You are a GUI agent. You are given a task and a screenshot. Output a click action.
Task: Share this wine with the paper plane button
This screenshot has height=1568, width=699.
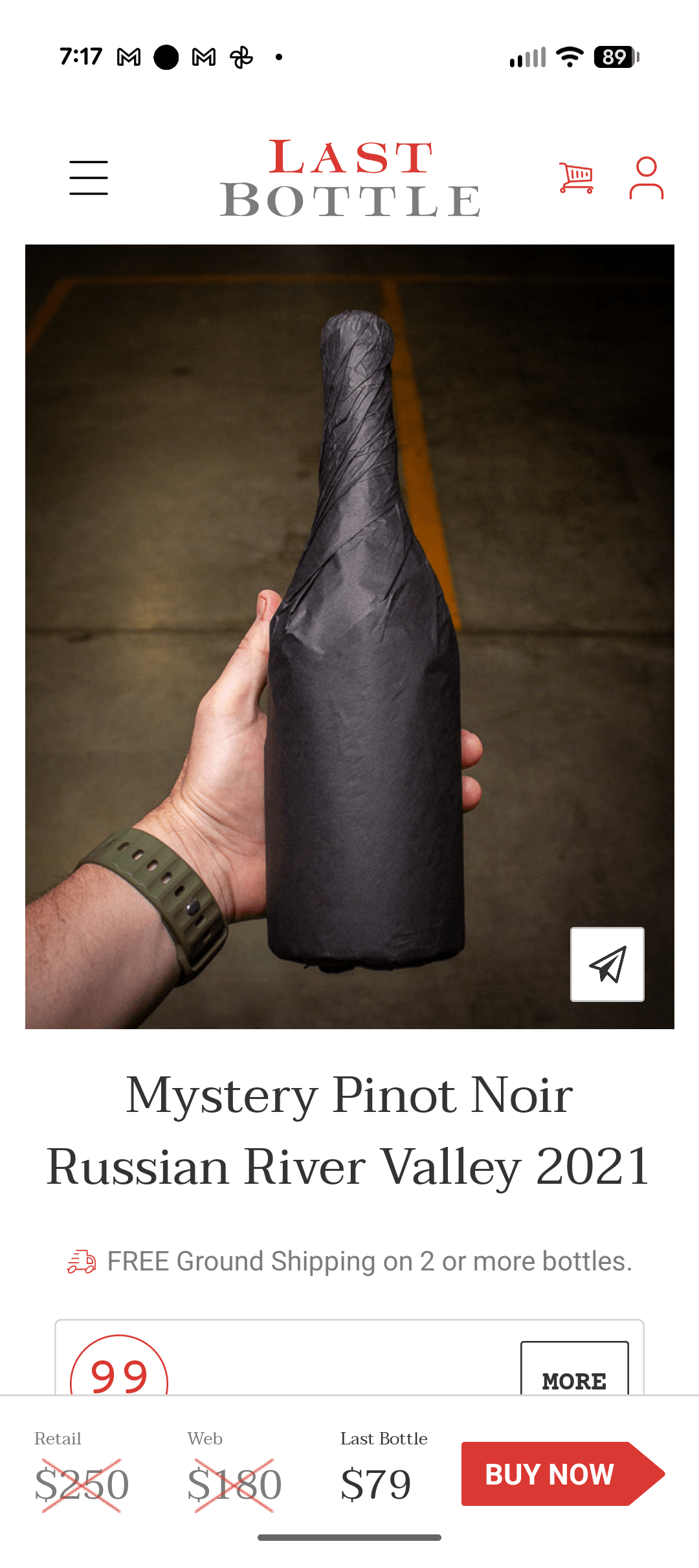point(607,964)
